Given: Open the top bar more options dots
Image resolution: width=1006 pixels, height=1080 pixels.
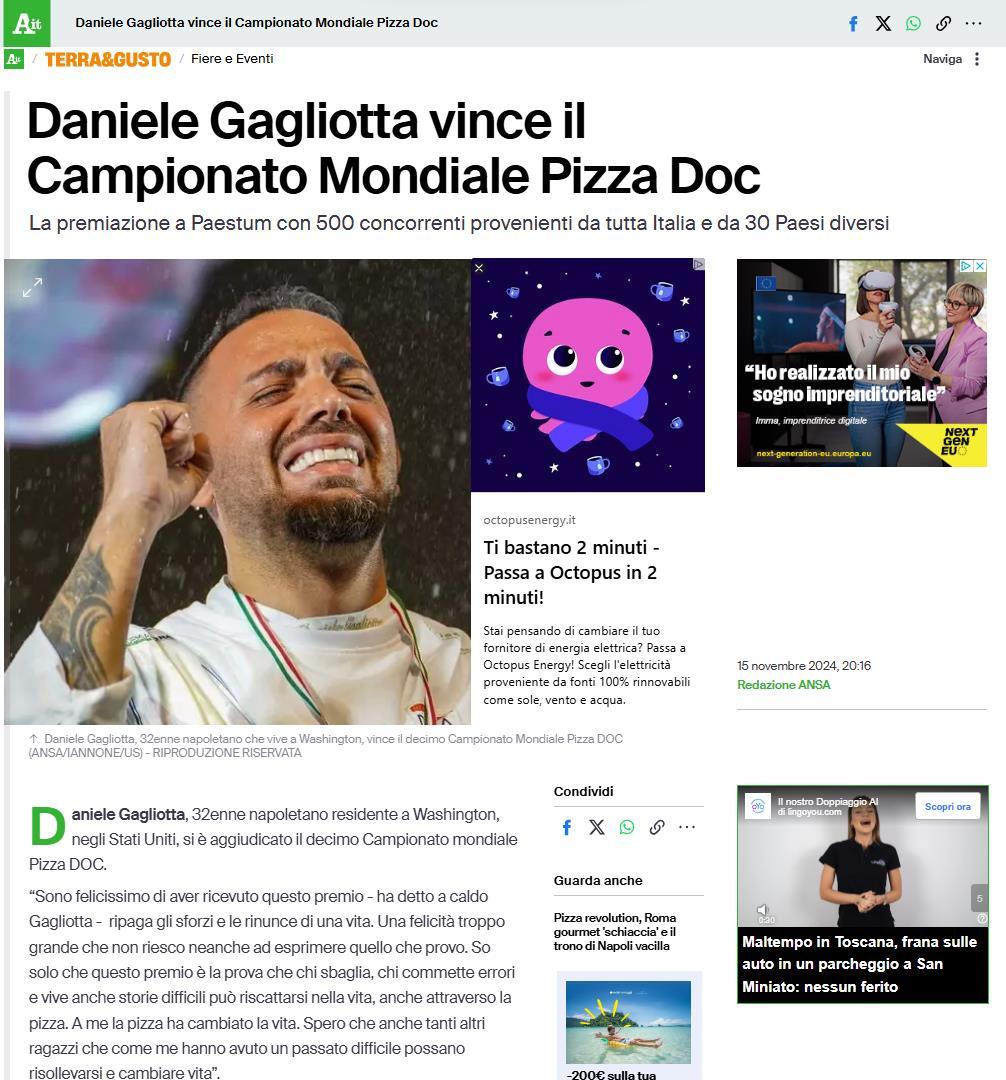Looking at the screenshot, I should (x=974, y=23).
